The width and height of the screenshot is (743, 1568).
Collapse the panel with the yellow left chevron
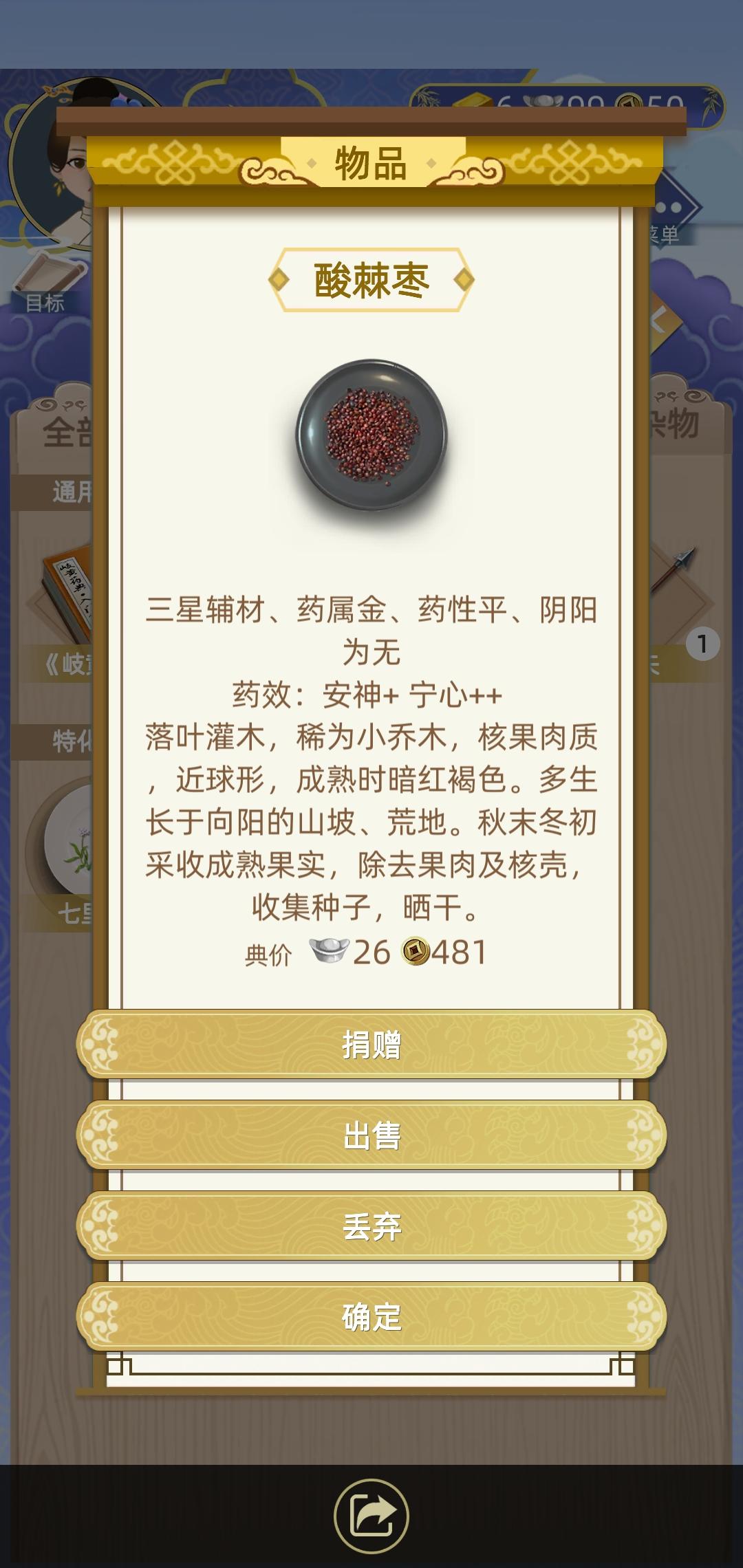(664, 320)
